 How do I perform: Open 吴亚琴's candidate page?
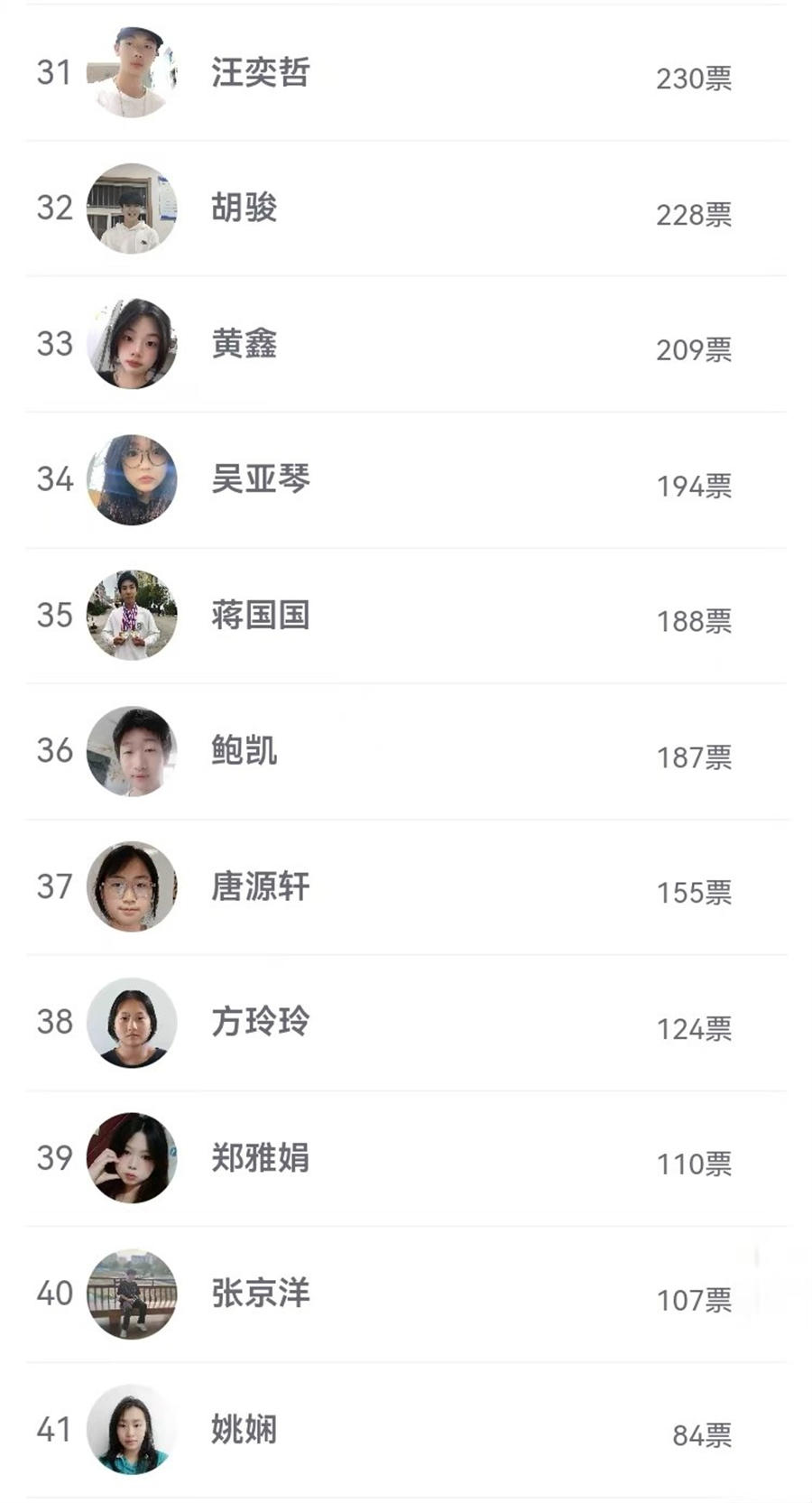(261, 479)
